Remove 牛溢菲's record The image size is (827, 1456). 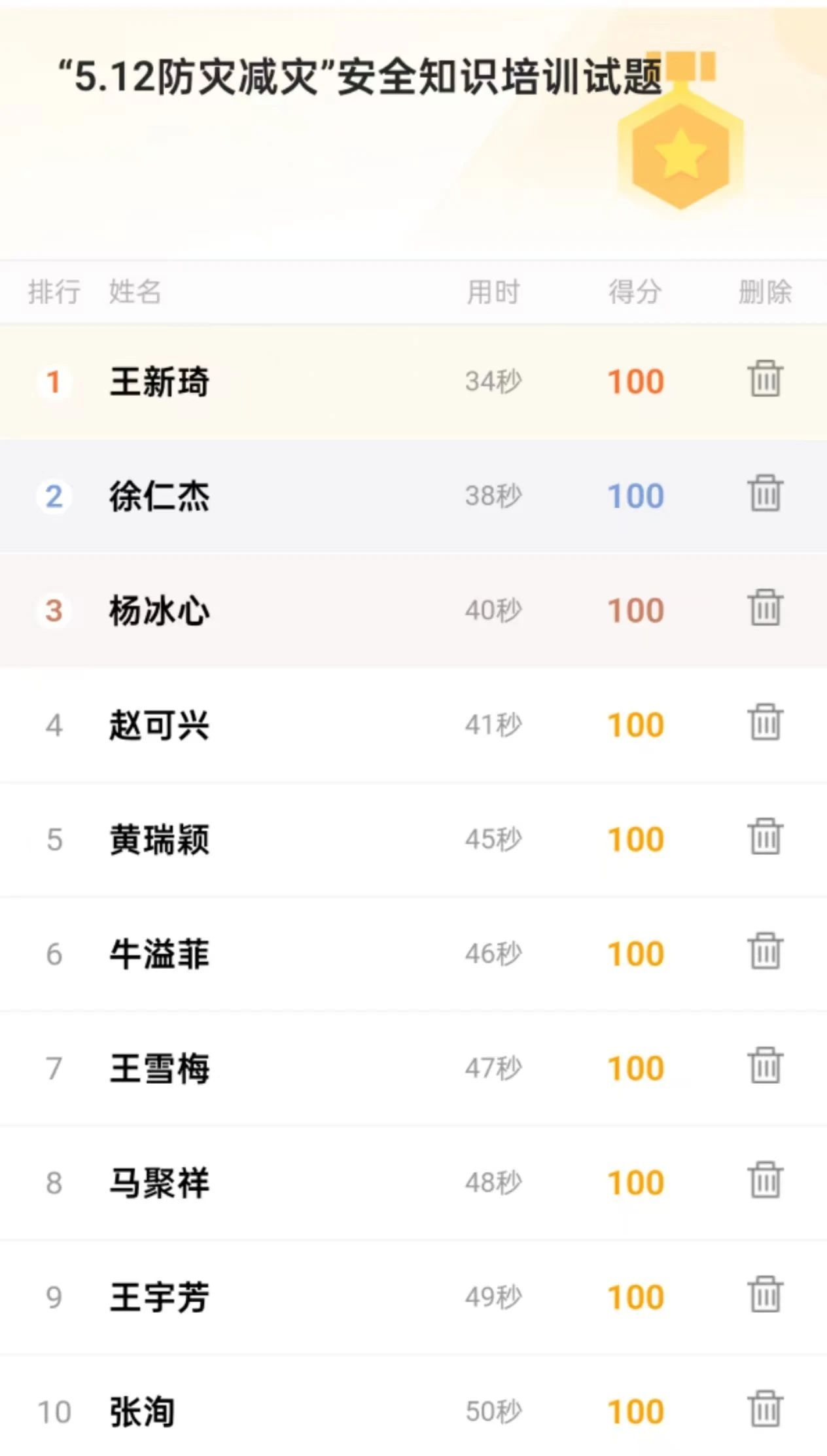pos(765,951)
